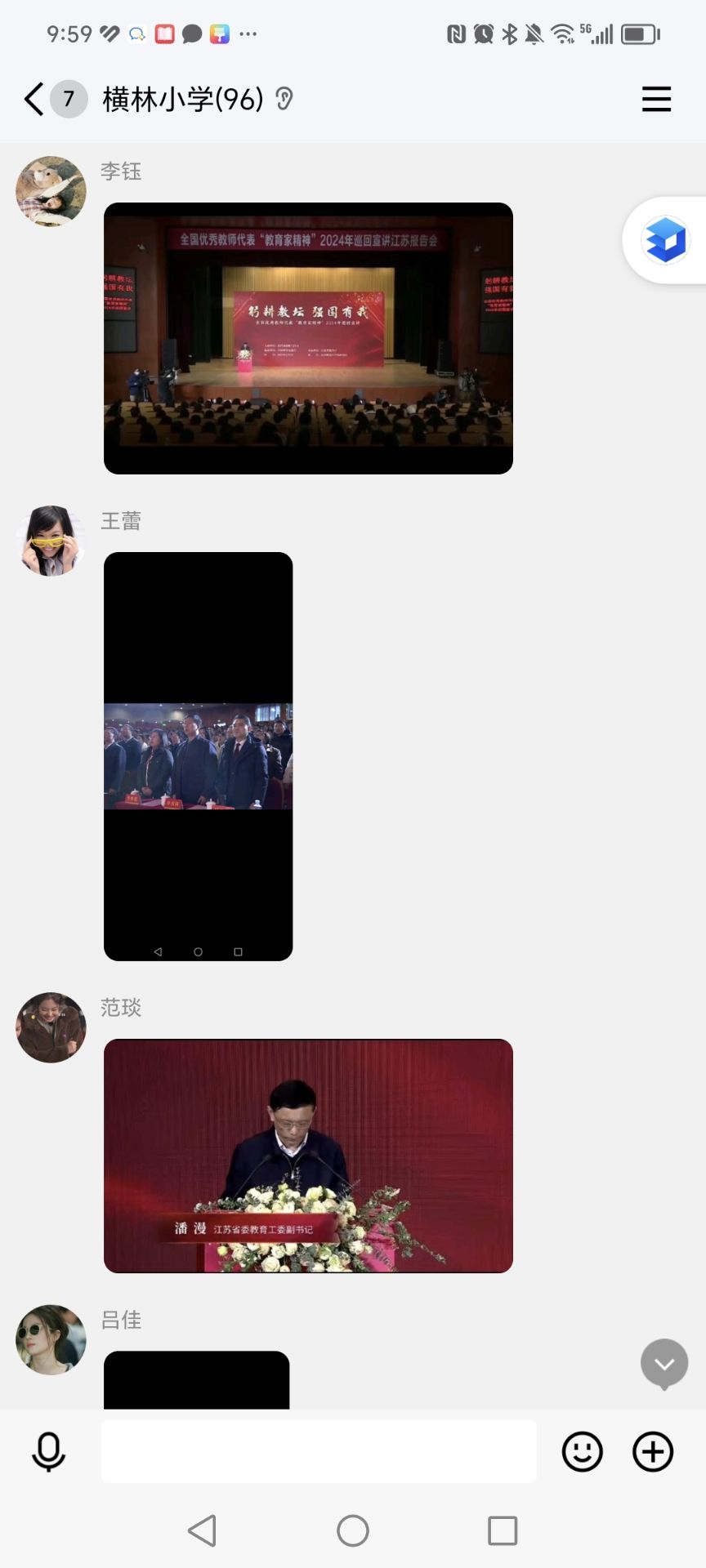Screen dimensions: 706x1568
Task: Open the screenshot image sent by 王蕾
Action: pos(198,756)
